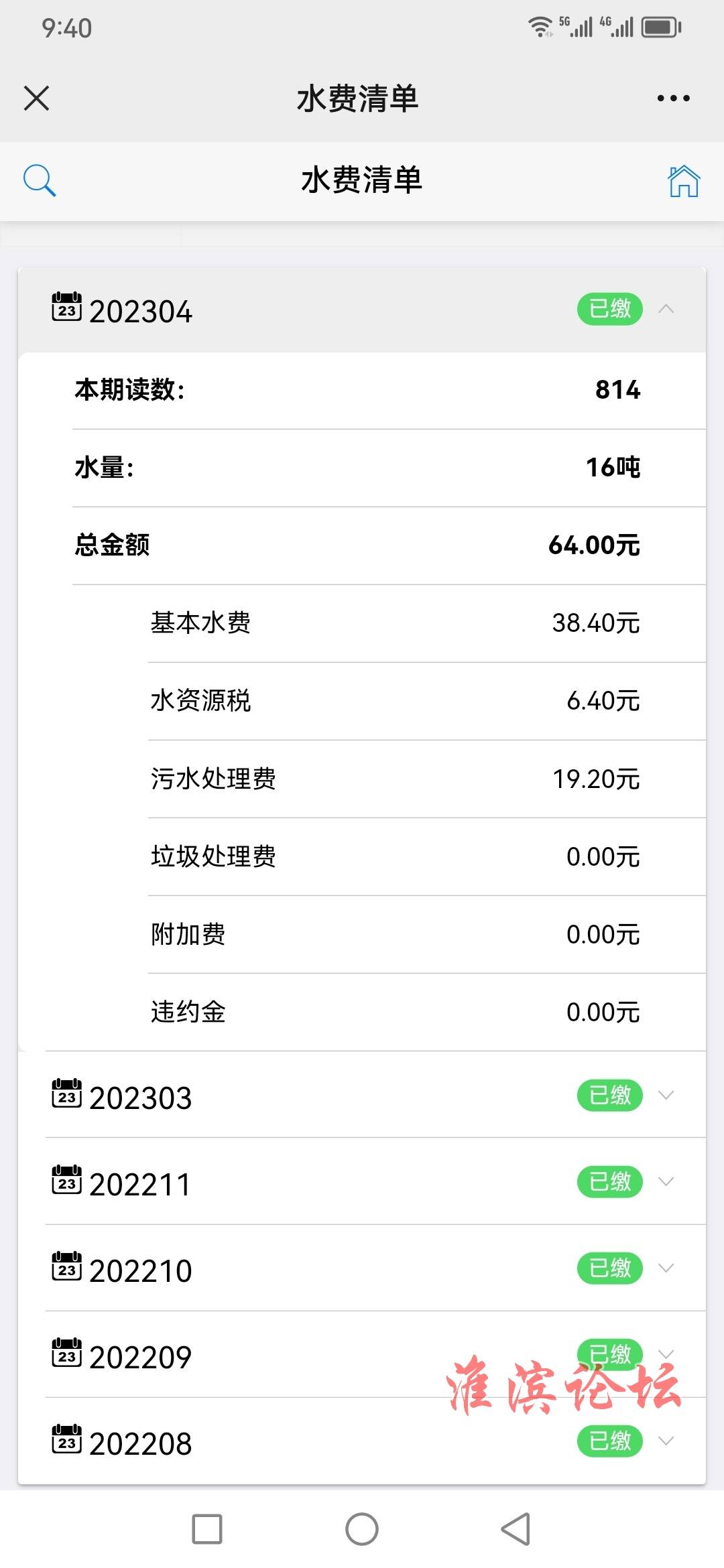
Task: Expand the 202208 water bill
Action: [375, 1441]
